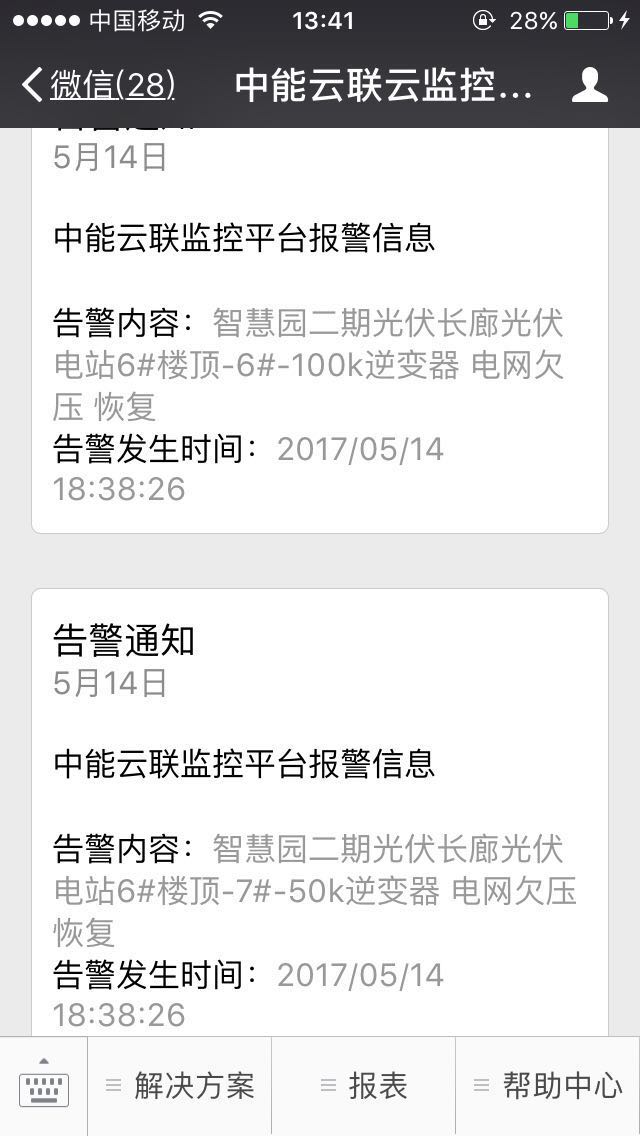The image size is (640, 1136).
Task: Switch to keyboard input mode
Action: click(44, 1086)
